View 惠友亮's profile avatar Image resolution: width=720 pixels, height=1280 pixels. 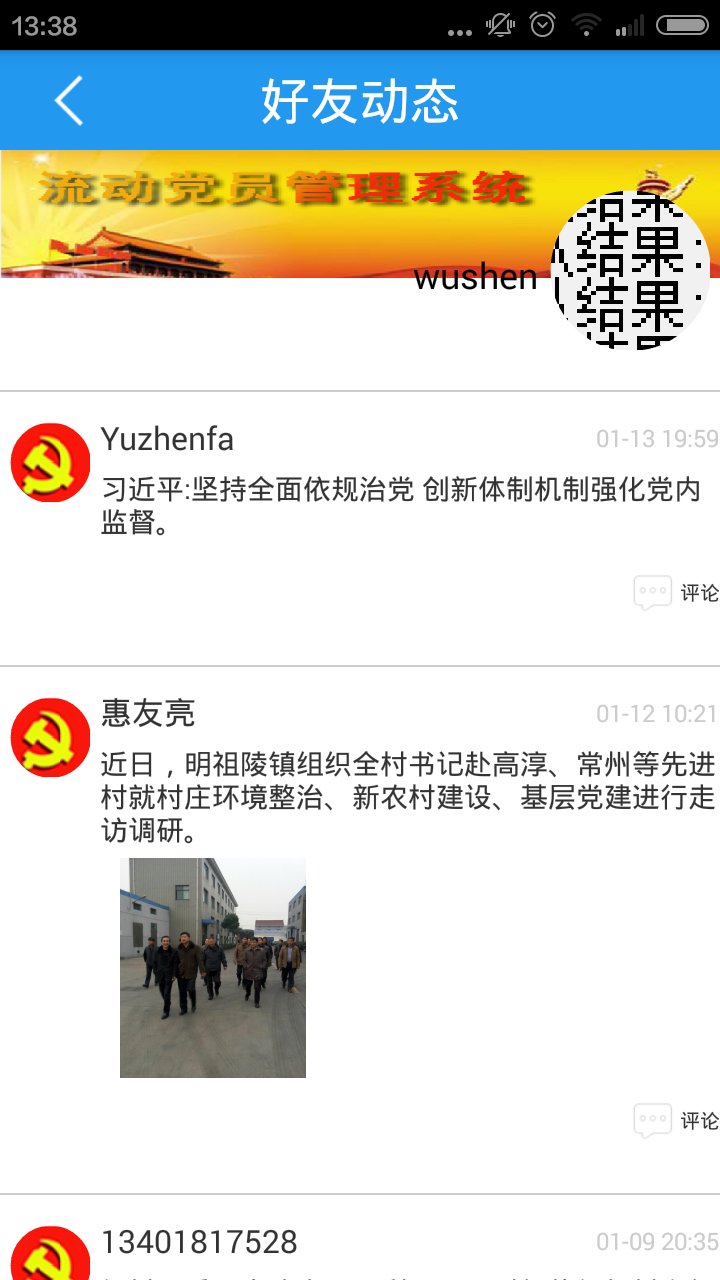click(50, 737)
